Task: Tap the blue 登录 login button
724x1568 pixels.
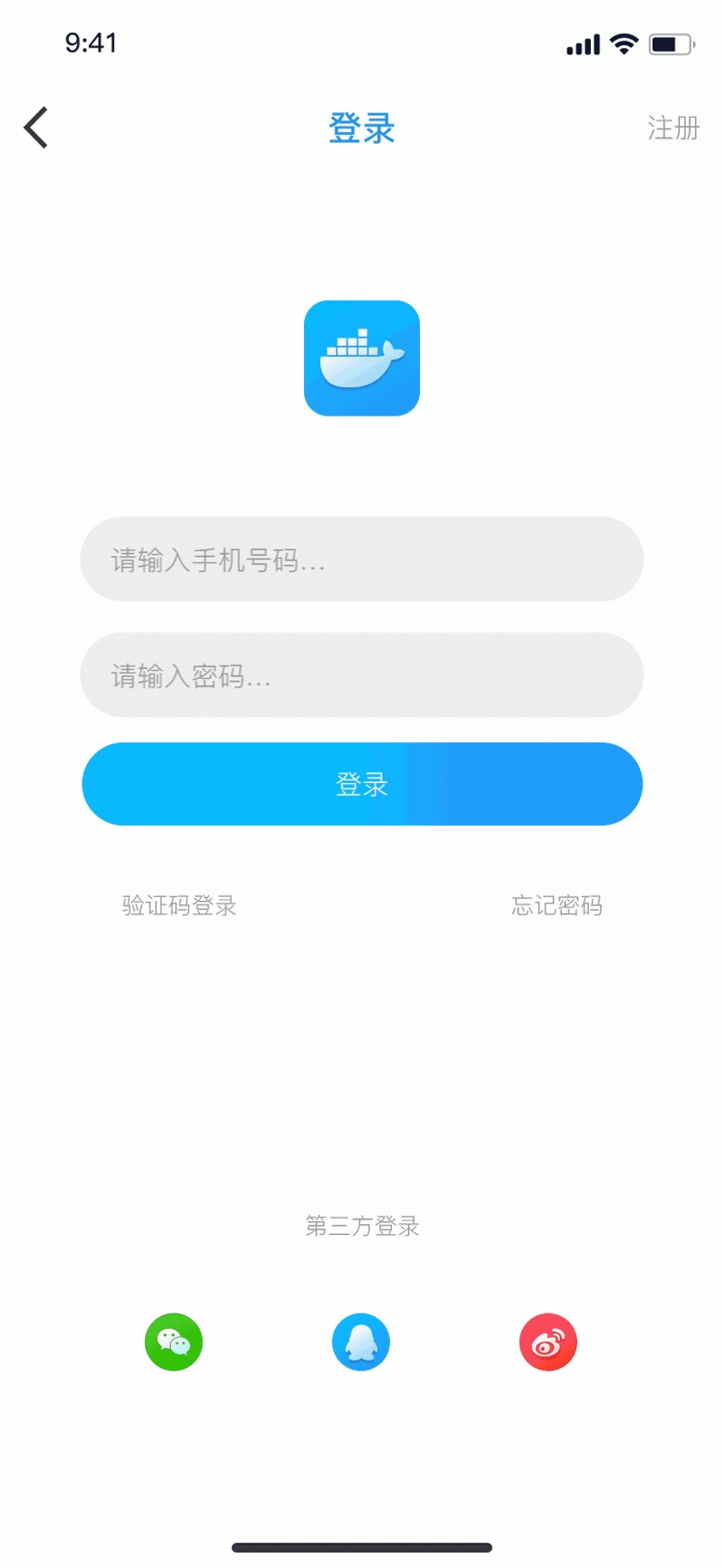Action: point(362,784)
